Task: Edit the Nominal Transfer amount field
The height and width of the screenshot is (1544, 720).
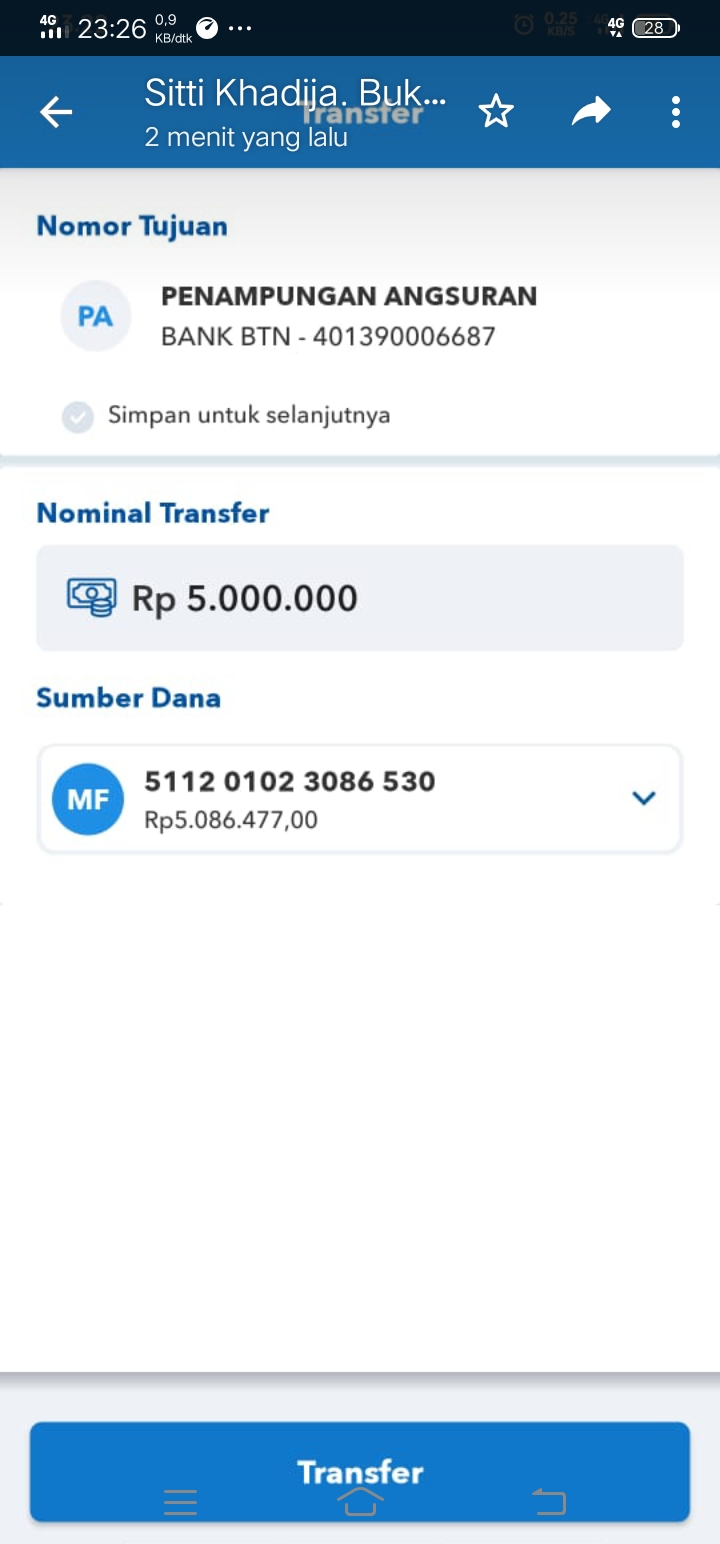Action: pos(360,598)
